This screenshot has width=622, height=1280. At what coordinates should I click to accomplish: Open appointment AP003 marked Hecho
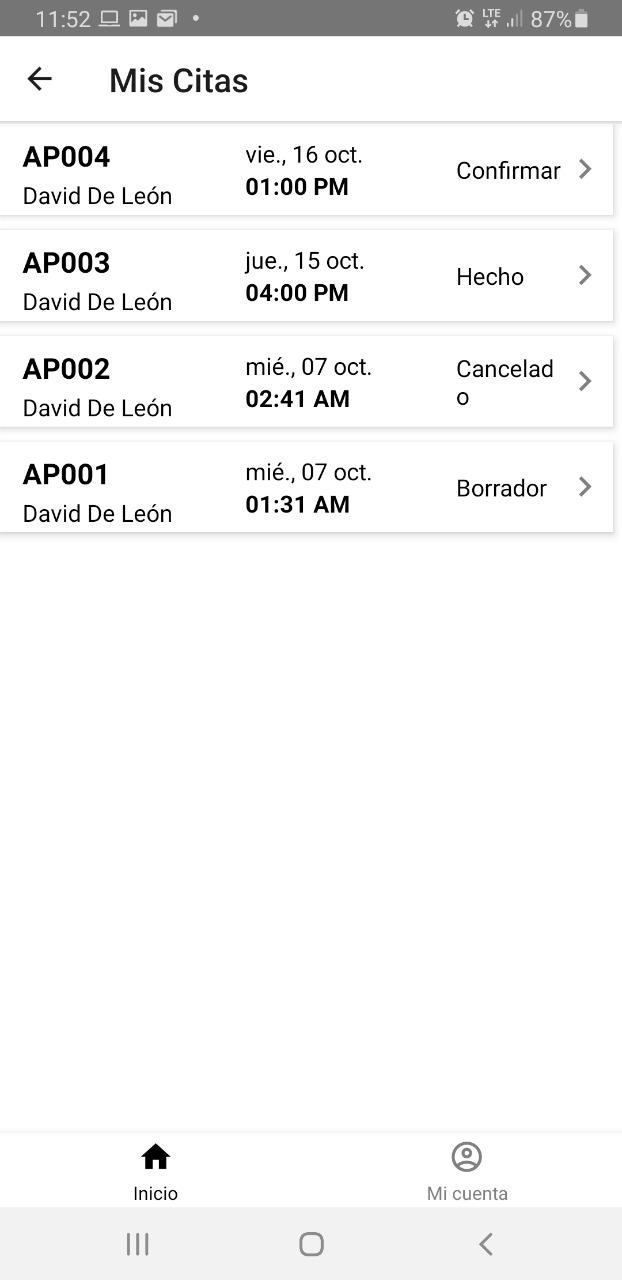click(x=306, y=276)
